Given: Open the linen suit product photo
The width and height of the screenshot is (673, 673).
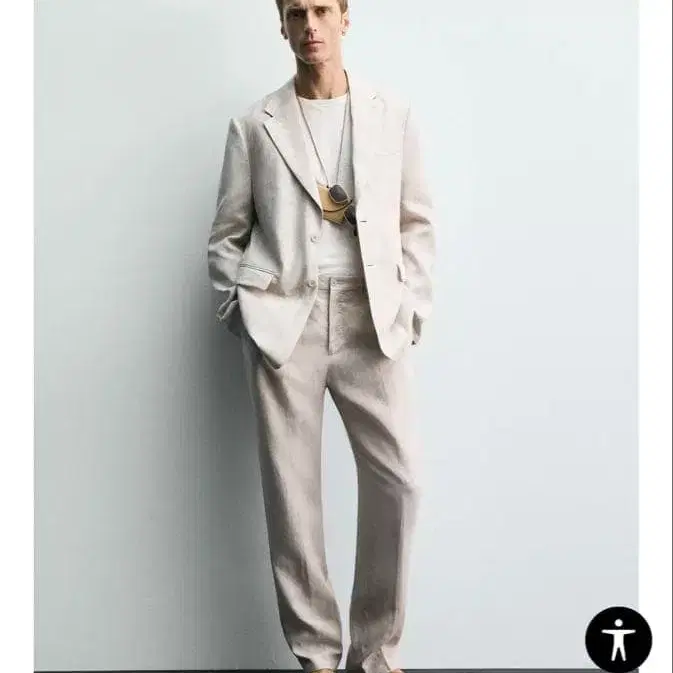Looking at the screenshot, I should click(330, 330).
